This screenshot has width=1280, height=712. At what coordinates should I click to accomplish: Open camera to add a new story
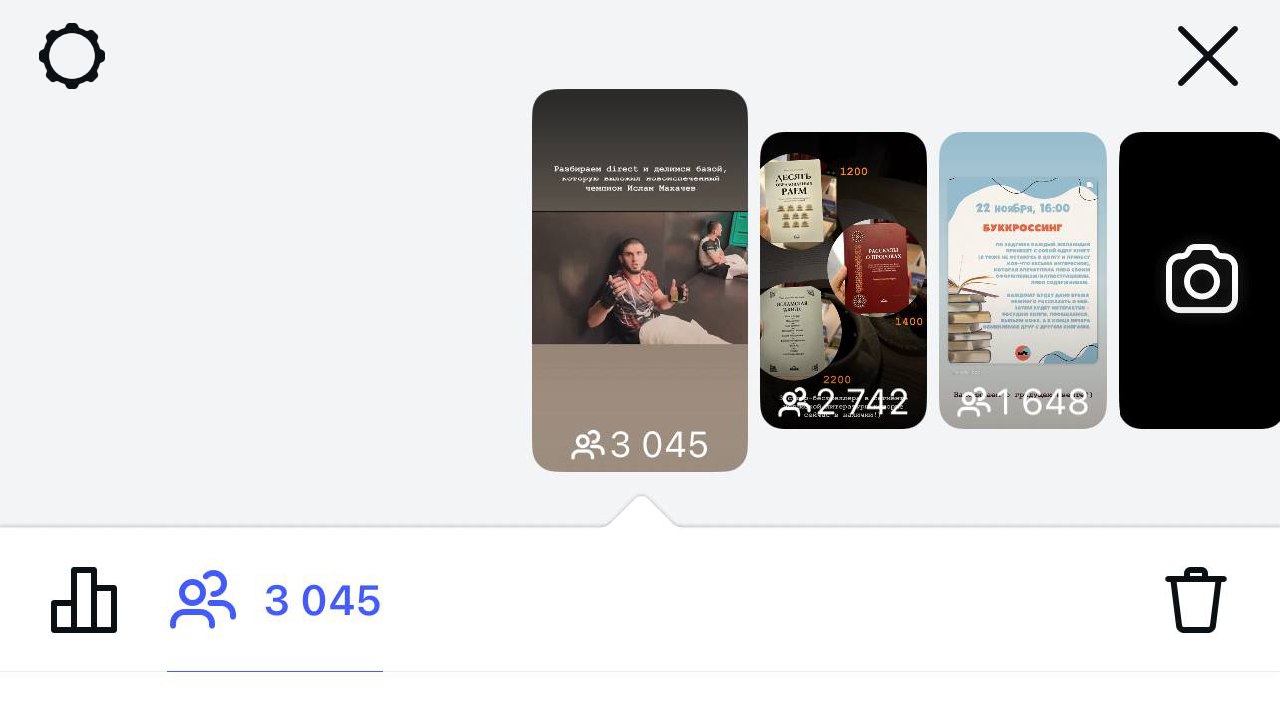click(1201, 280)
